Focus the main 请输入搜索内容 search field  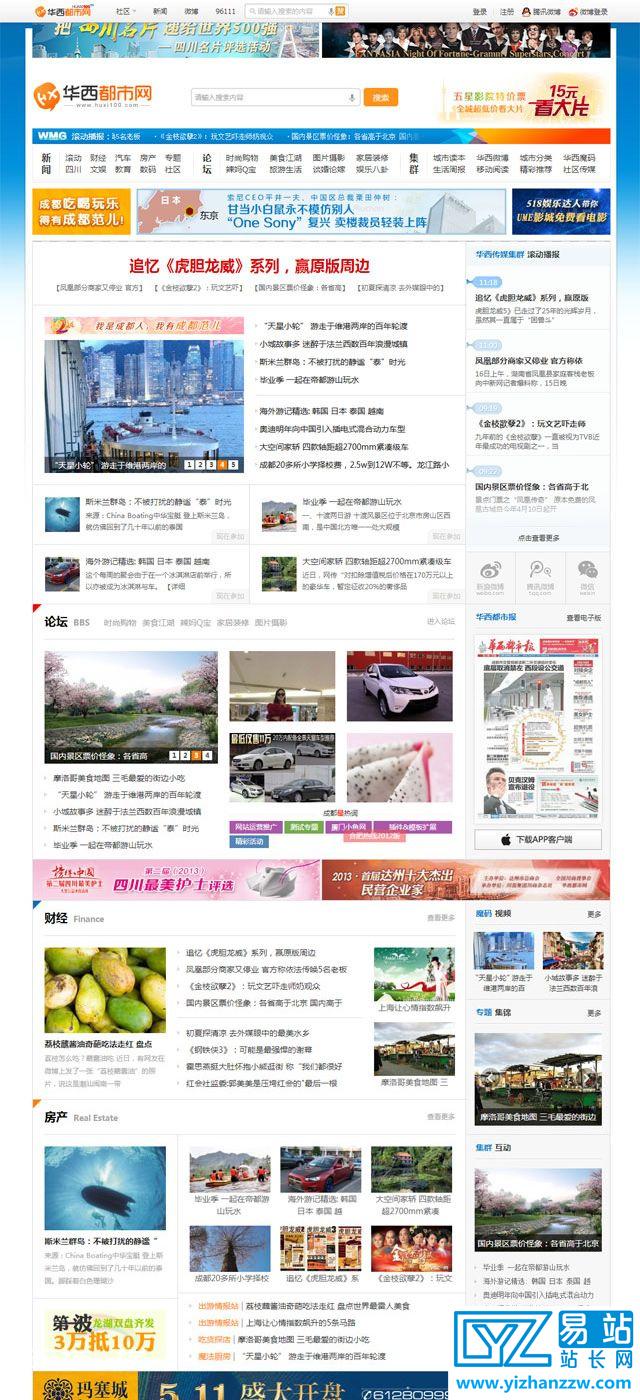click(x=275, y=97)
